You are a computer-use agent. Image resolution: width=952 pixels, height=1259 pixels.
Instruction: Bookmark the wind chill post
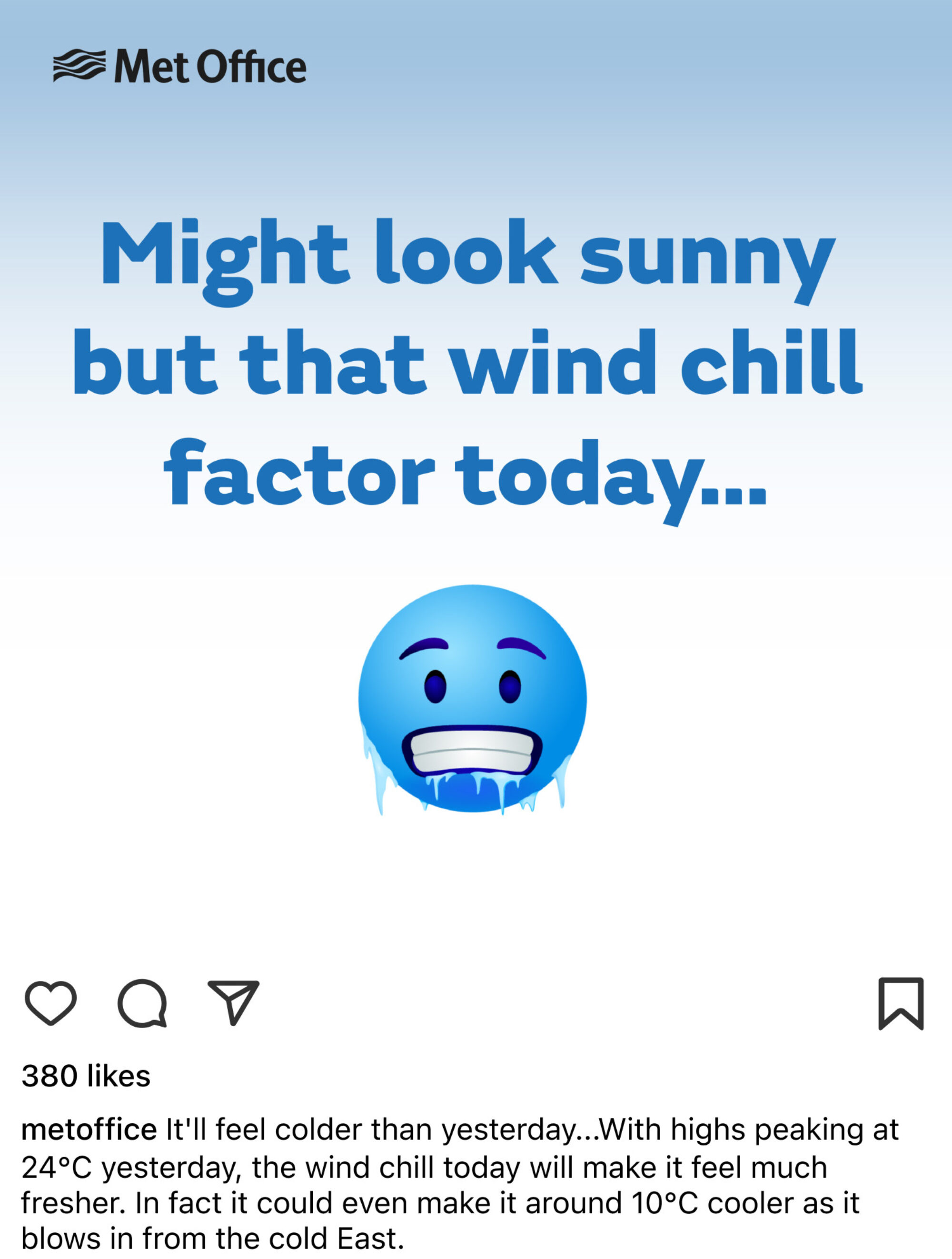(901, 1004)
